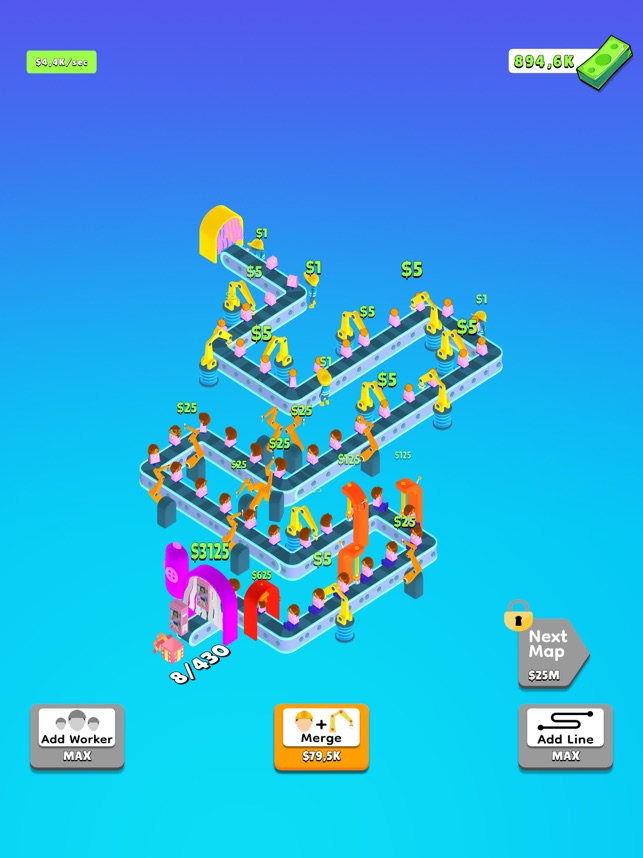Unlock the Next Map for $25M

click(x=550, y=652)
